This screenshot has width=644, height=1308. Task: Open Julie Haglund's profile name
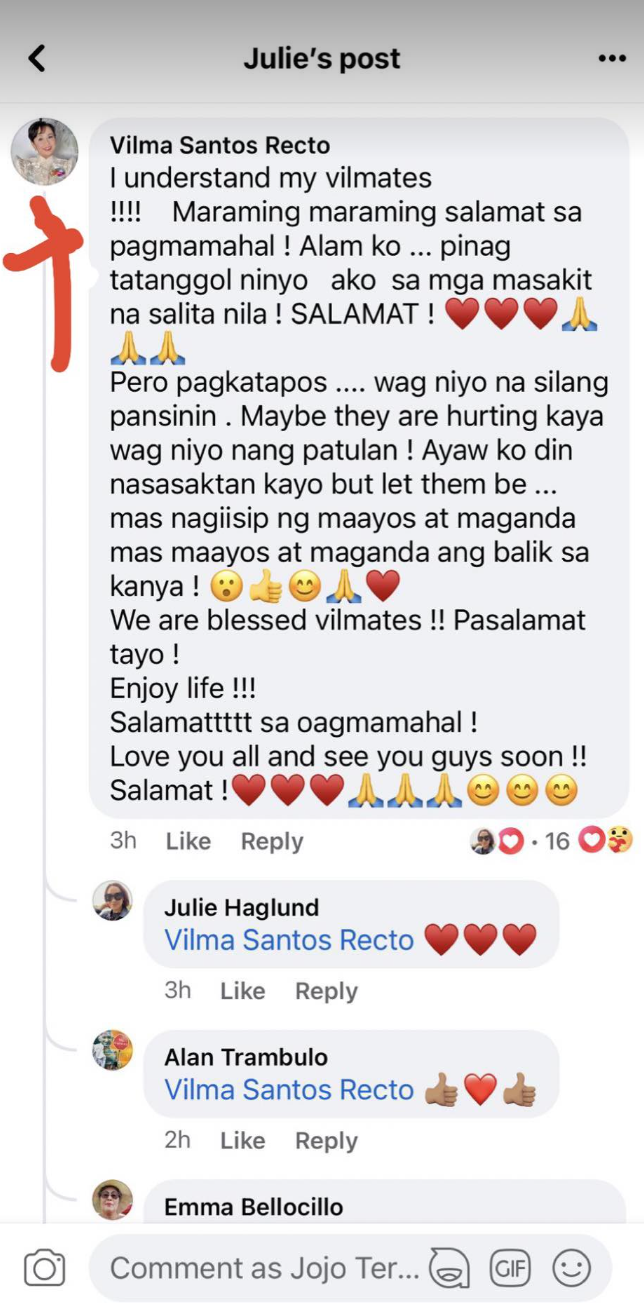(x=241, y=908)
